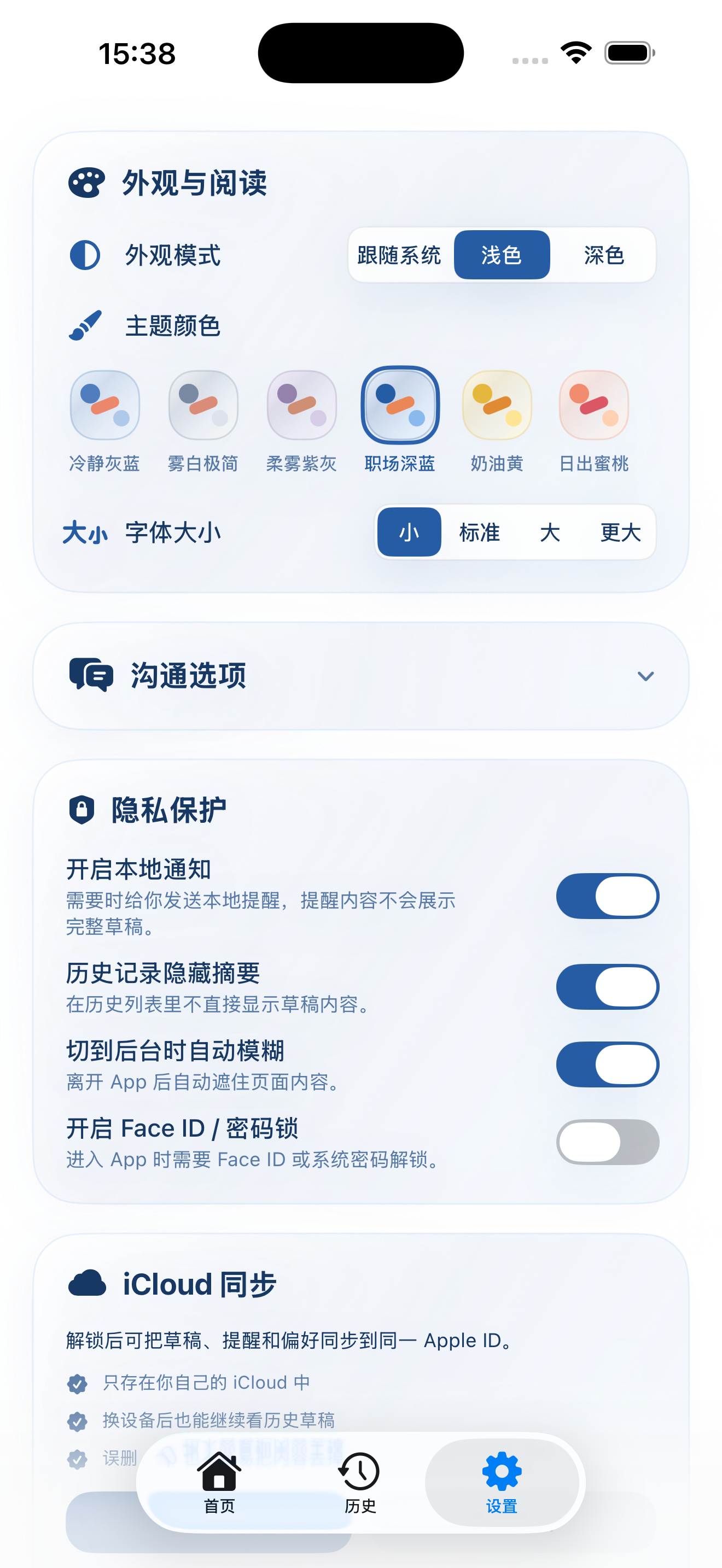The height and width of the screenshot is (1568, 722).
Task: Enable the Face ID / 密码锁 toggle
Action: coord(607,1143)
